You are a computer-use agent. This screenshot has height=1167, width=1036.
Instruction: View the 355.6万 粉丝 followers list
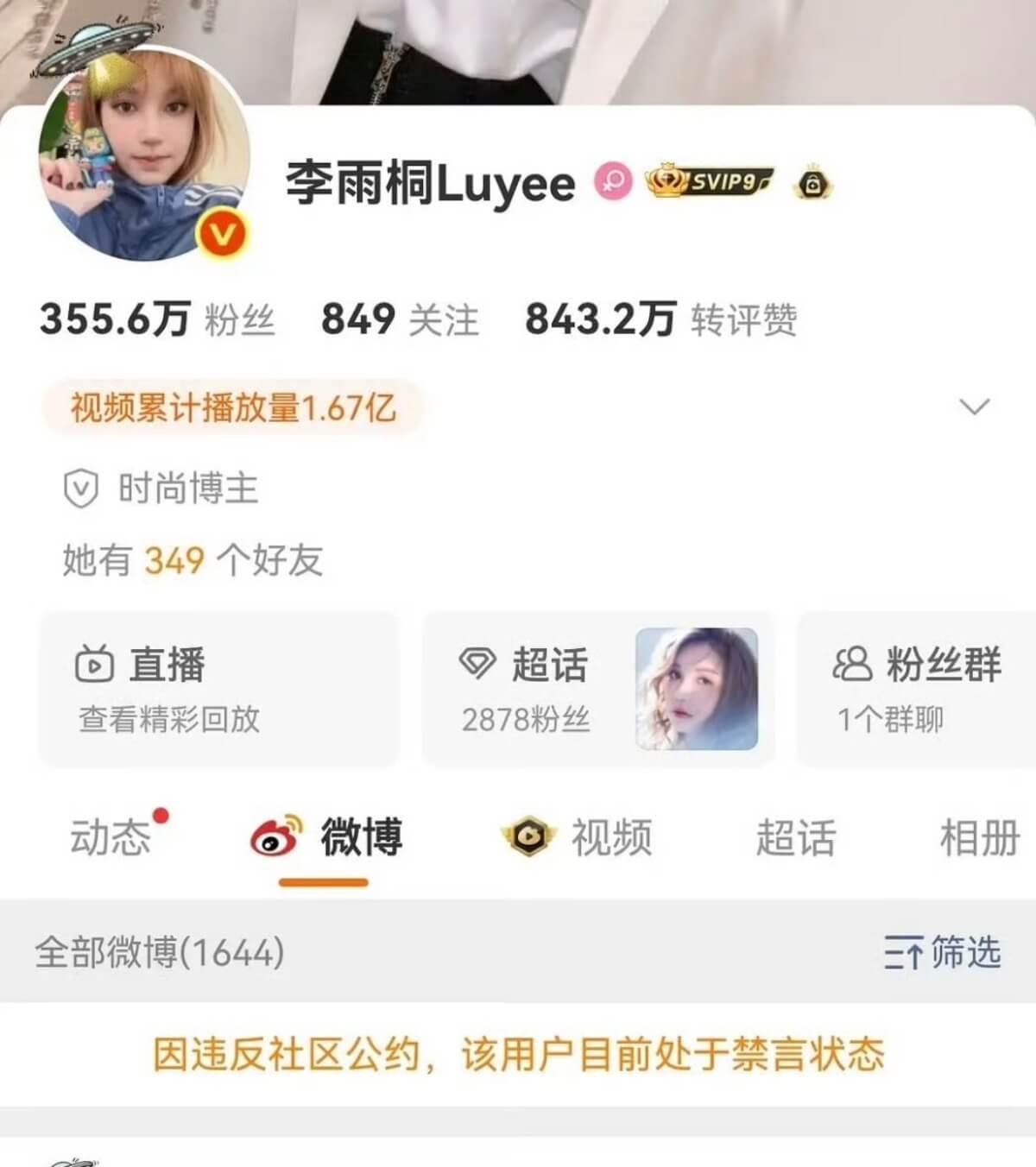(157, 319)
